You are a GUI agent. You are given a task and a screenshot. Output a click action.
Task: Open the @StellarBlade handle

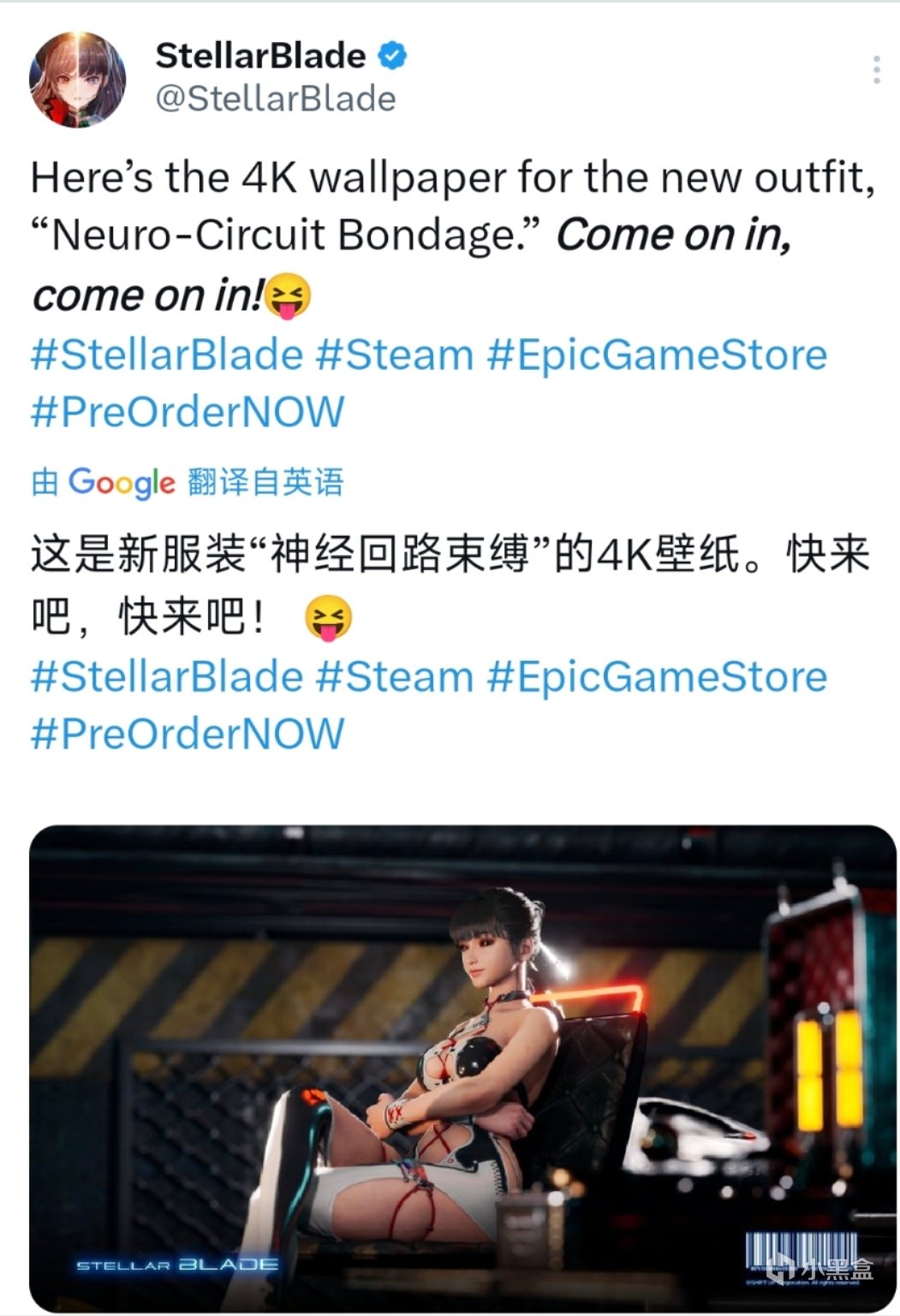click(x=275, y=99)
